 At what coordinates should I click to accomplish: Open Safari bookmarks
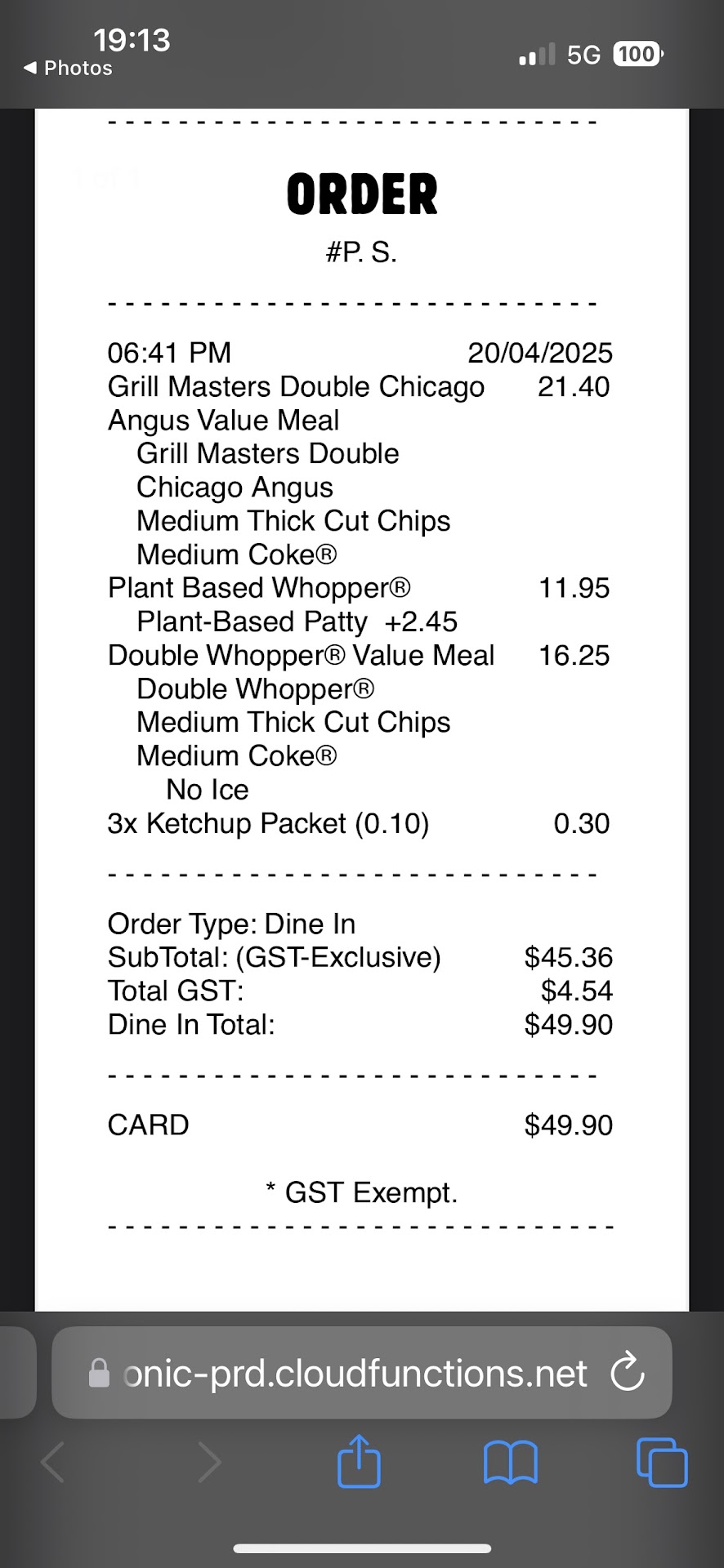pos(510,1461)
